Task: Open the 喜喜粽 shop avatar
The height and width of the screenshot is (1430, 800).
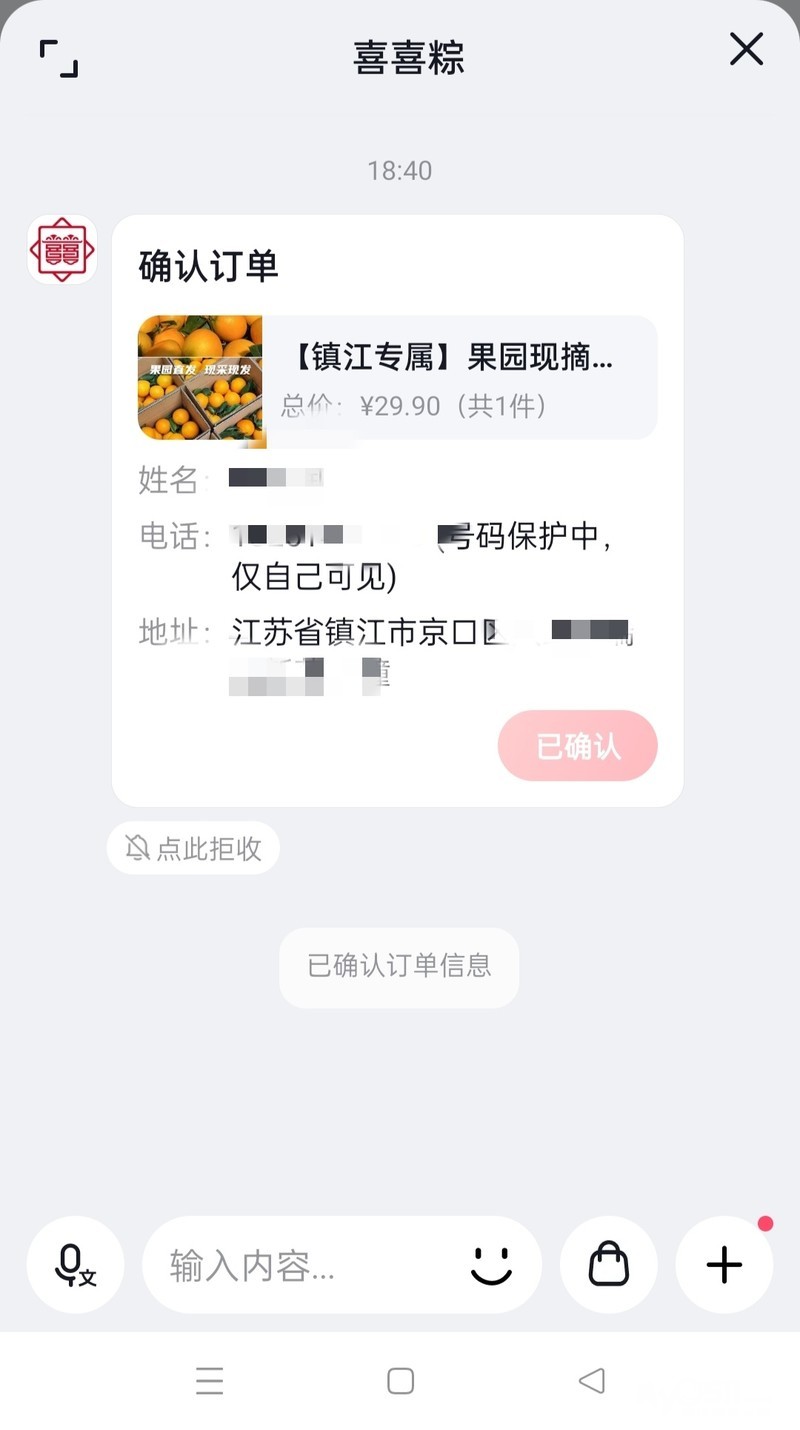Action: 62,249
